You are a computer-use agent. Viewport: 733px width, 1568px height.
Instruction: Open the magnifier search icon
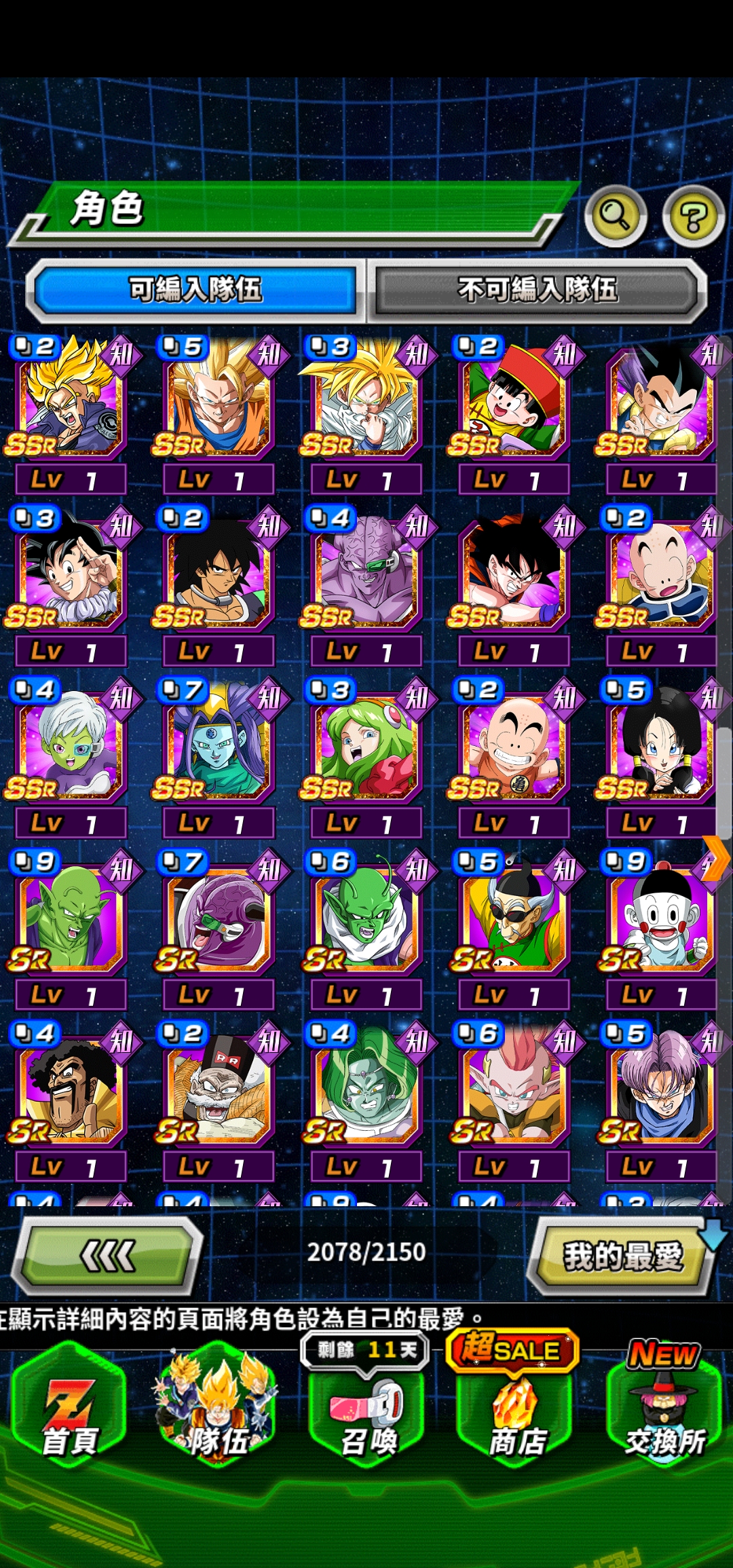[615, 217]
